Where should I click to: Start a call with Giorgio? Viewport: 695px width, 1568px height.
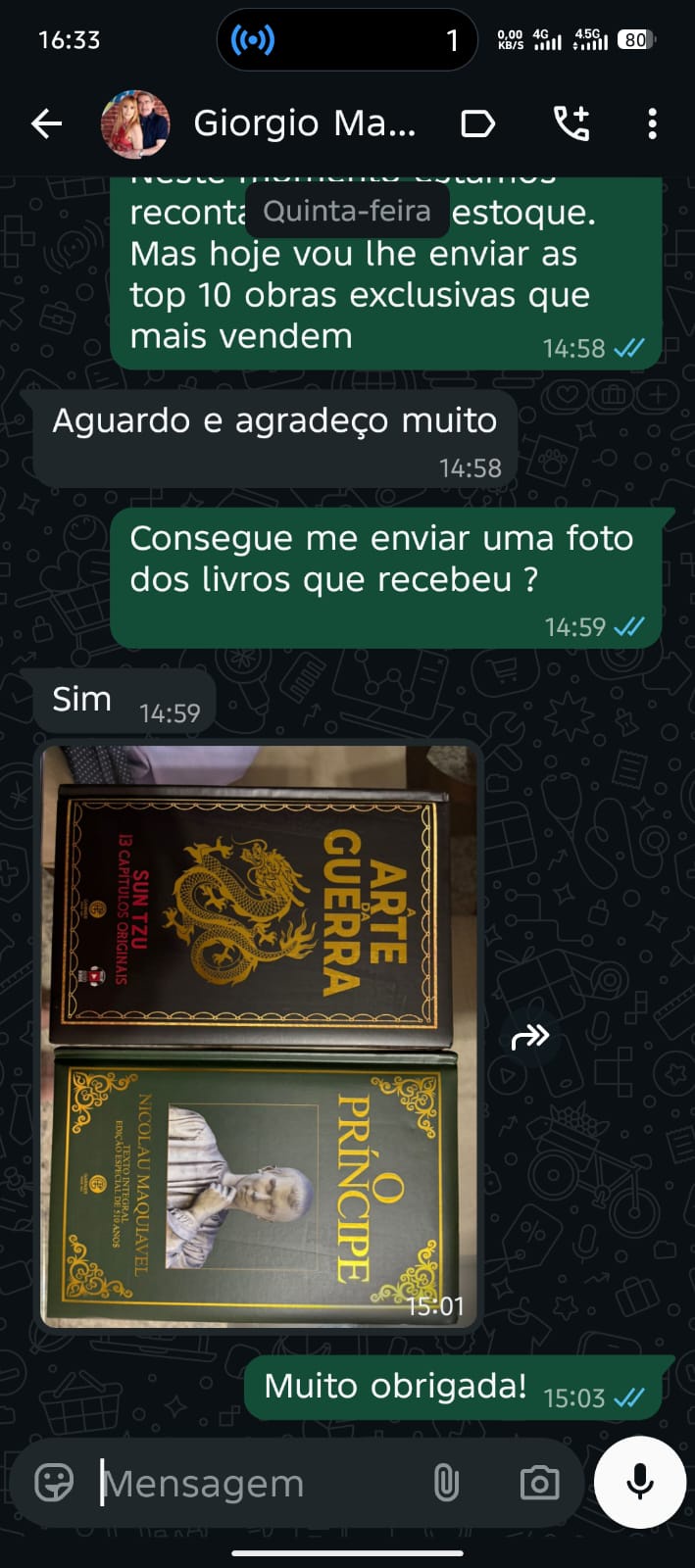click(x=571, y=123)
